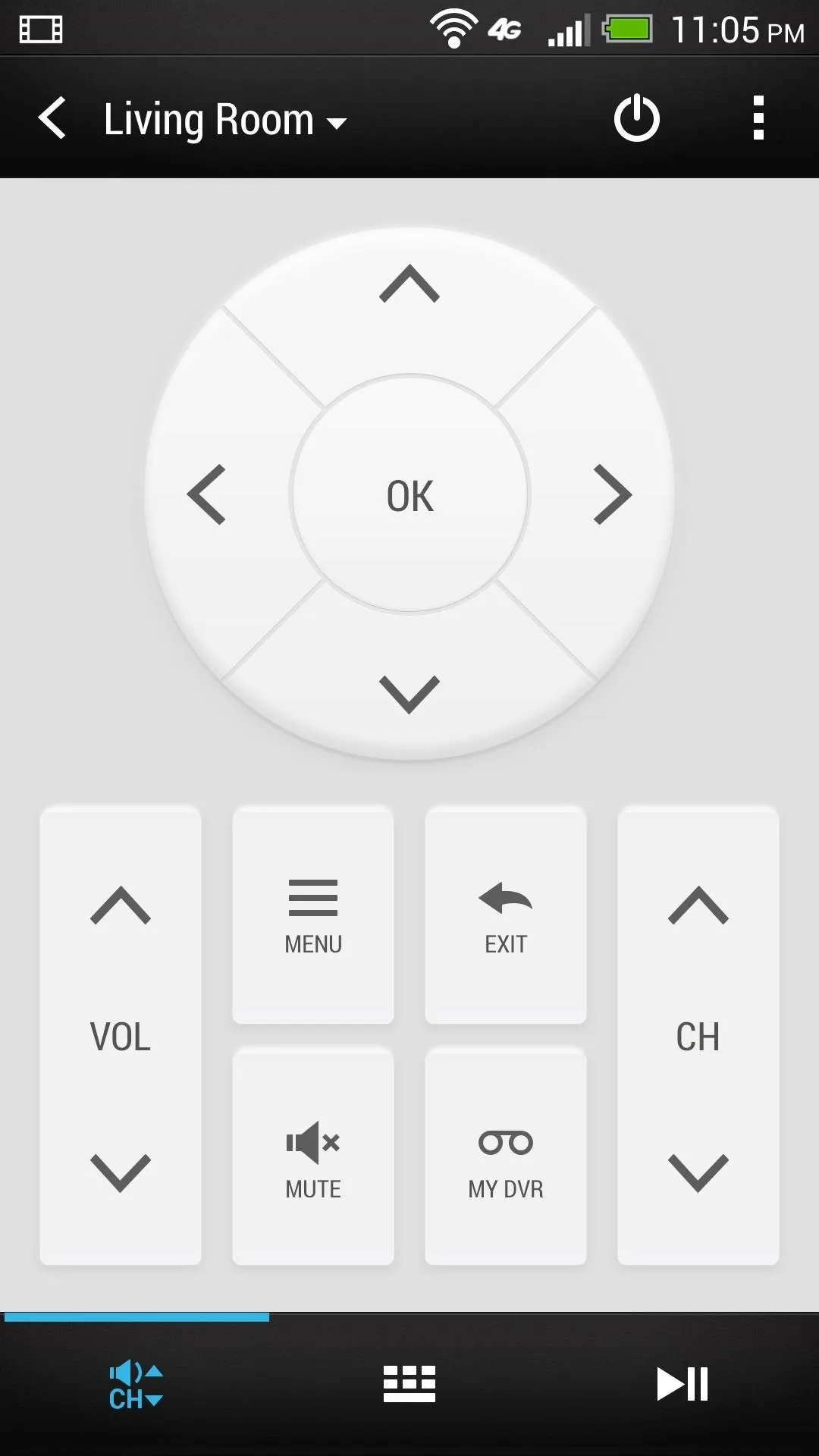The height and width of the screenshot is (1456, 819).
Task: Decrease volume with VOL down arrow
Action: click(121, 1172)
